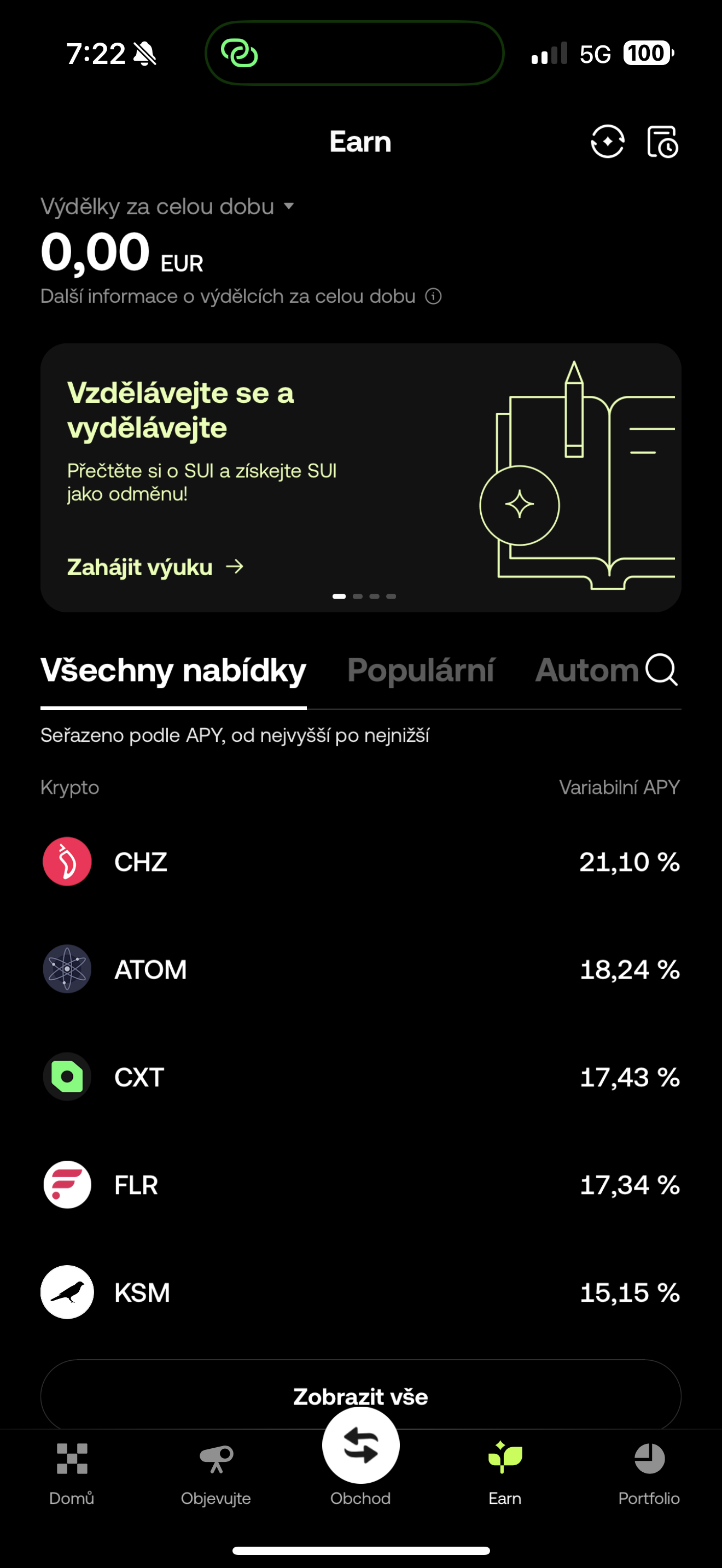Switch to the Autom tab
722x1568 pixels.
tap(586, 671)
